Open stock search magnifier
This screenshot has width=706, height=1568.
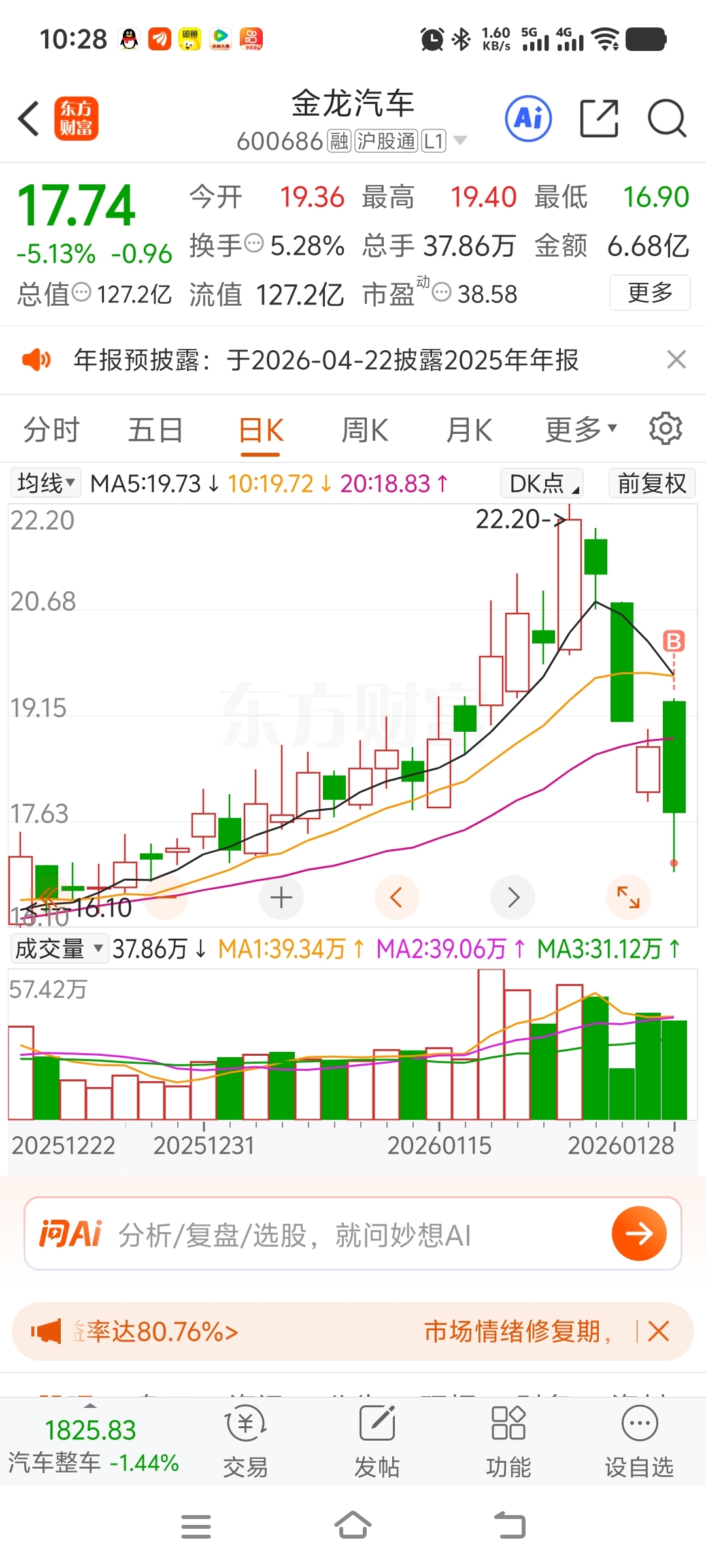pos(667,119)
